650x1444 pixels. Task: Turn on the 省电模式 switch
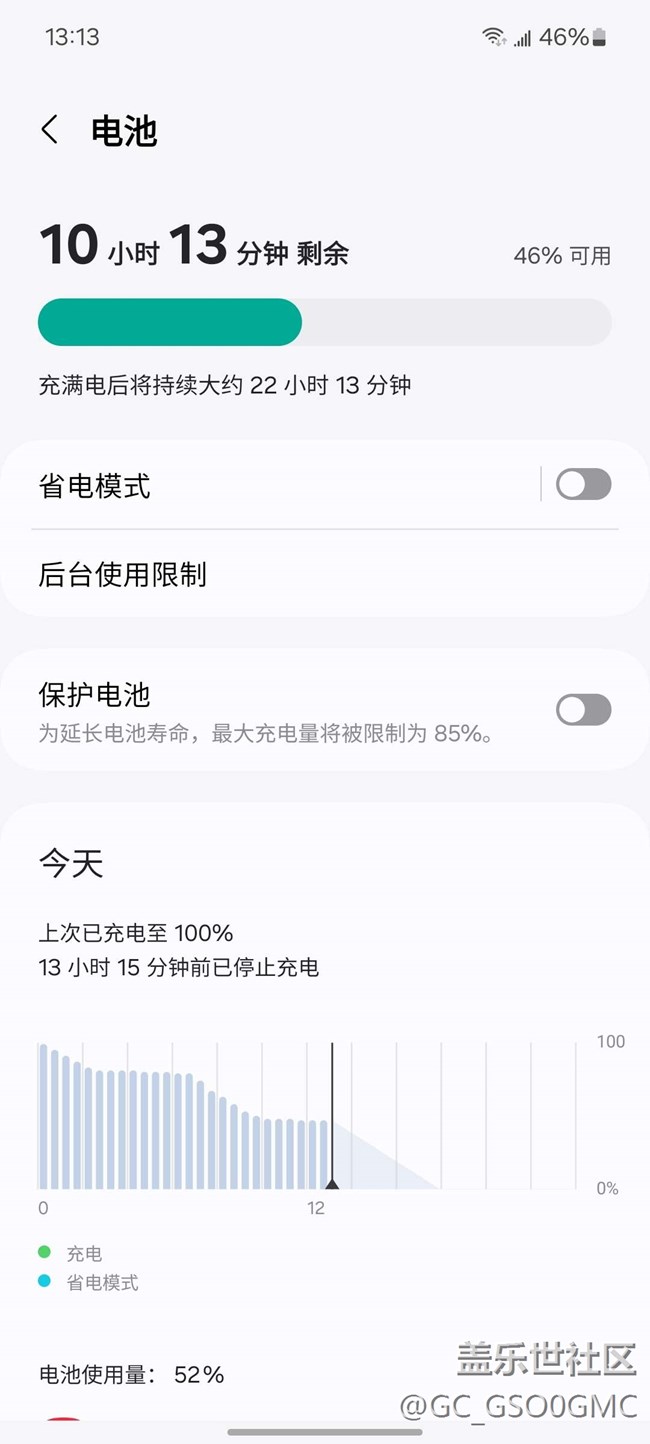(x=583, y=485)
